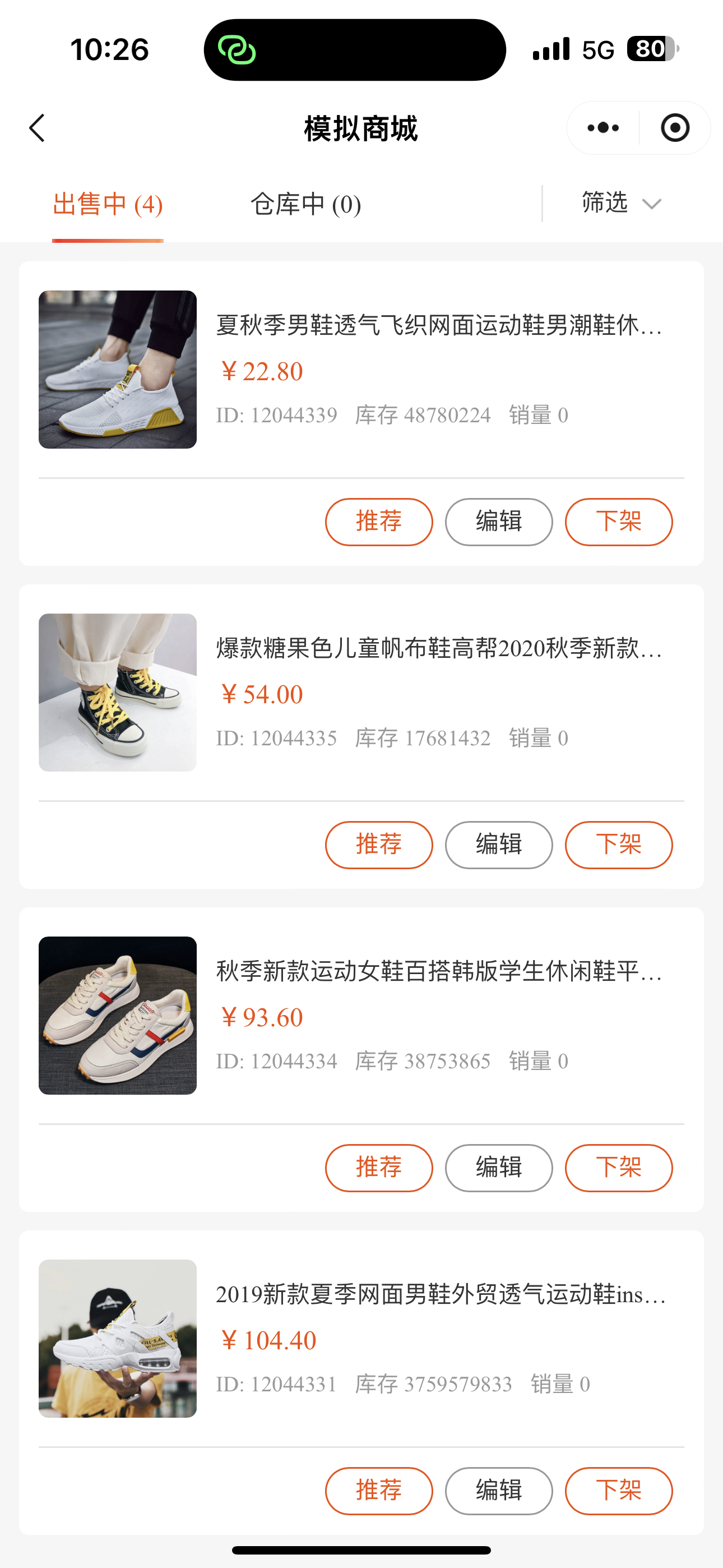This screenshot has width=723, height=1568.
Task: Edit the ¥93.60 运动女鞋 product
Action: pyautogui.click(x=498, y=1168)
